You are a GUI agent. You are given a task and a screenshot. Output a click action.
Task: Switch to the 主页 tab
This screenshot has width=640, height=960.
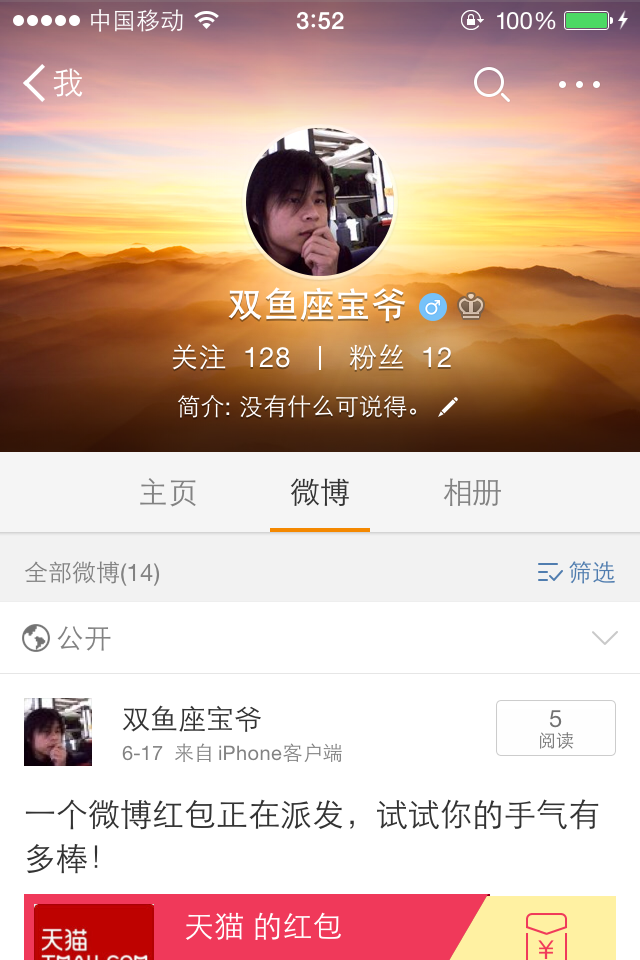pyautogui.click(x=168, y=493)
